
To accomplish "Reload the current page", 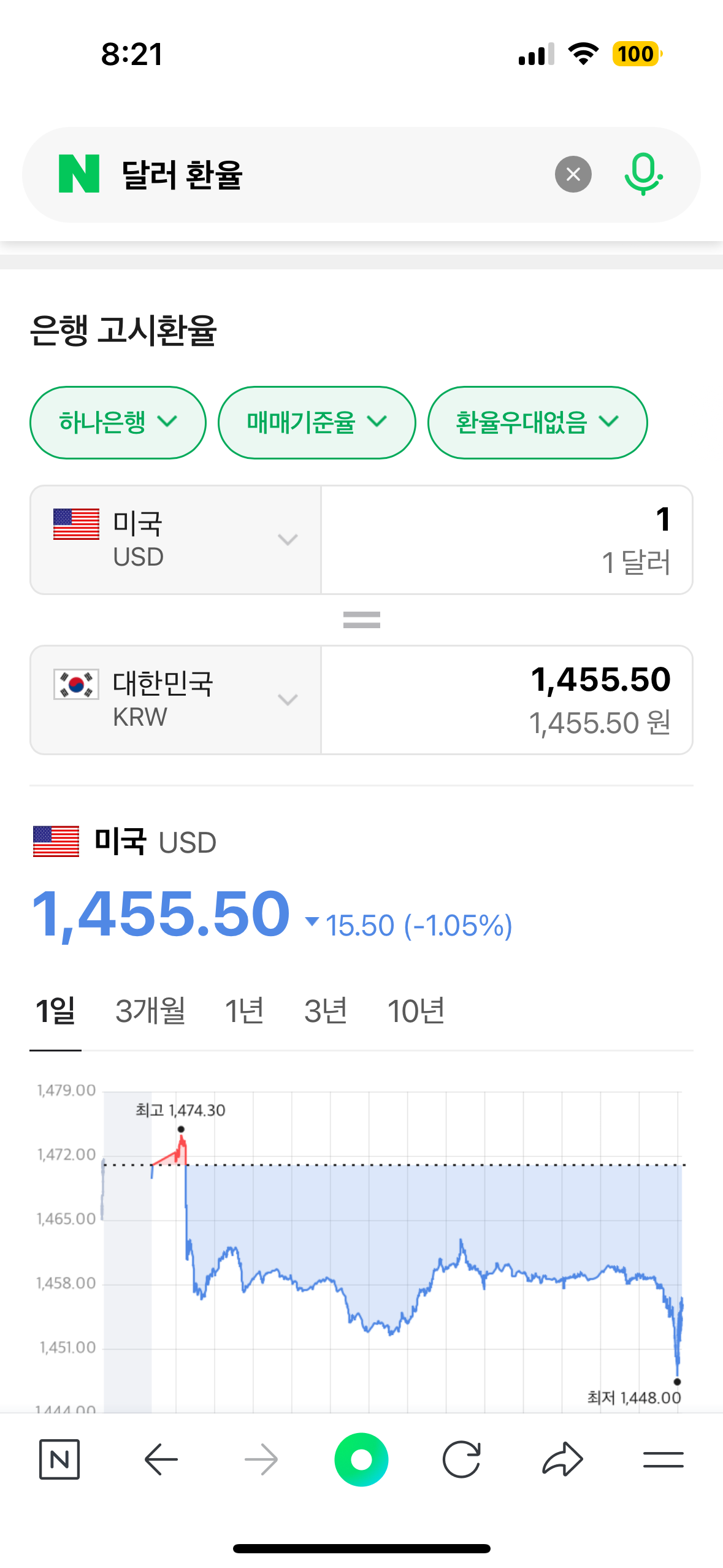I will pyautogui.click(x=461, y=1459).
